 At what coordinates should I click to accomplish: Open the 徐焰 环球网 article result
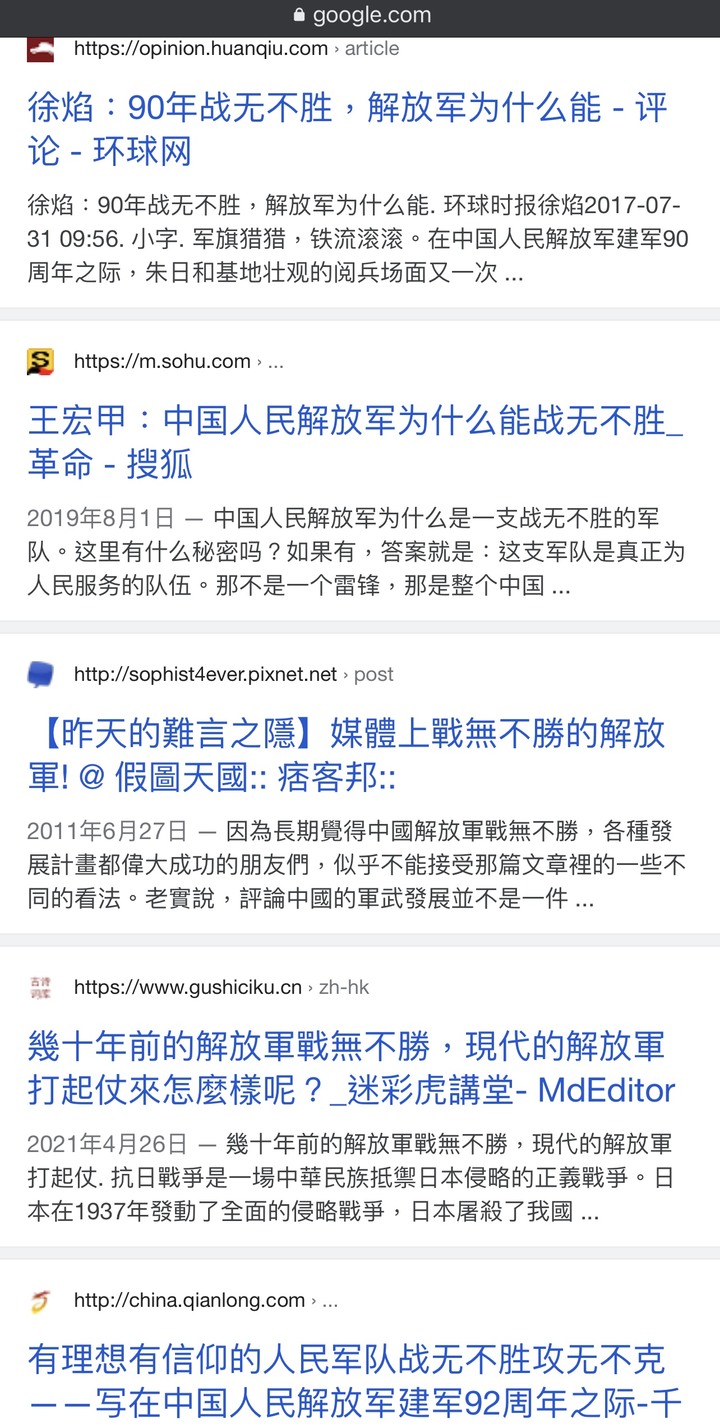click(347, 129)
